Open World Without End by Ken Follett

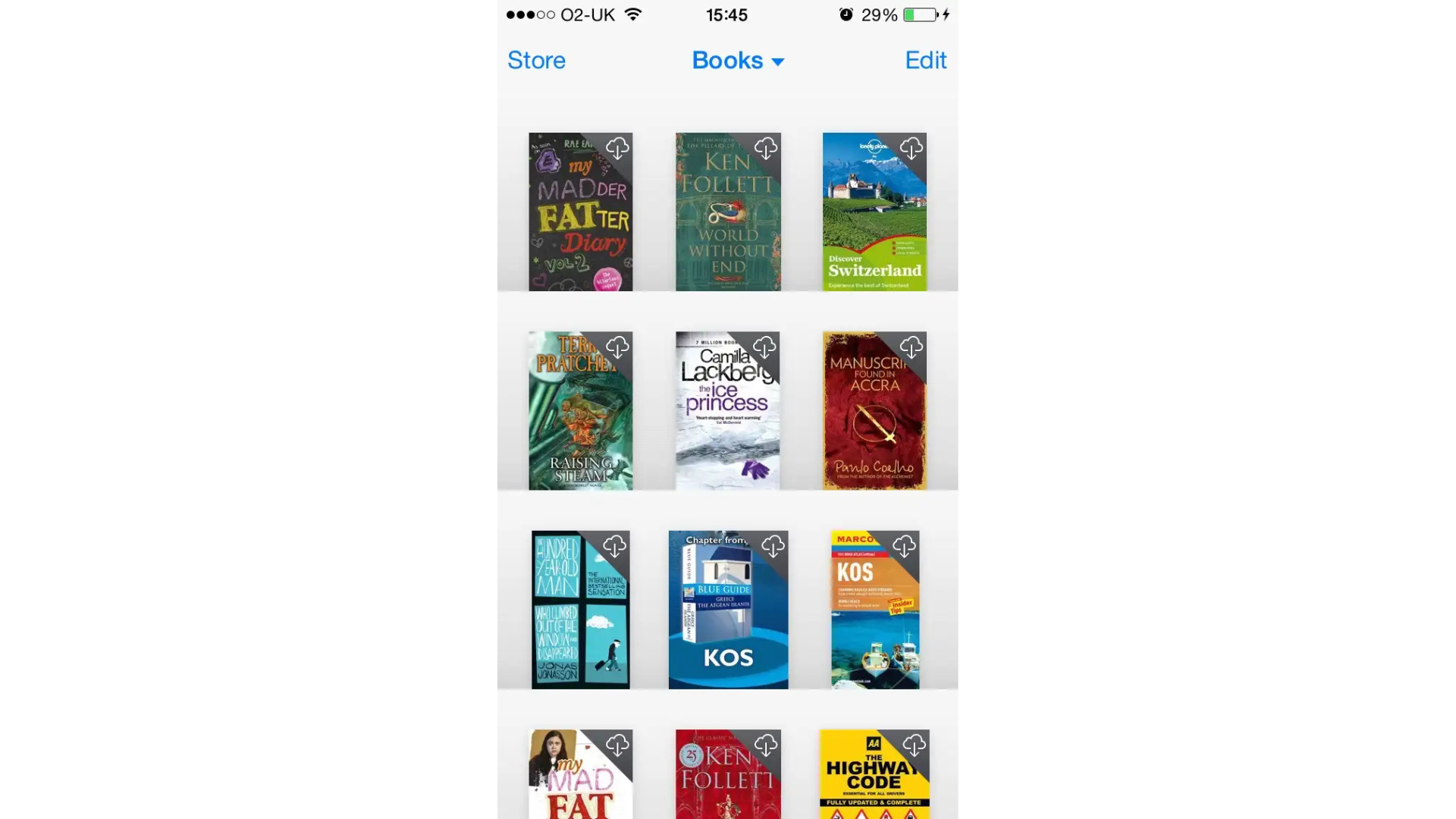pos(728,220)
